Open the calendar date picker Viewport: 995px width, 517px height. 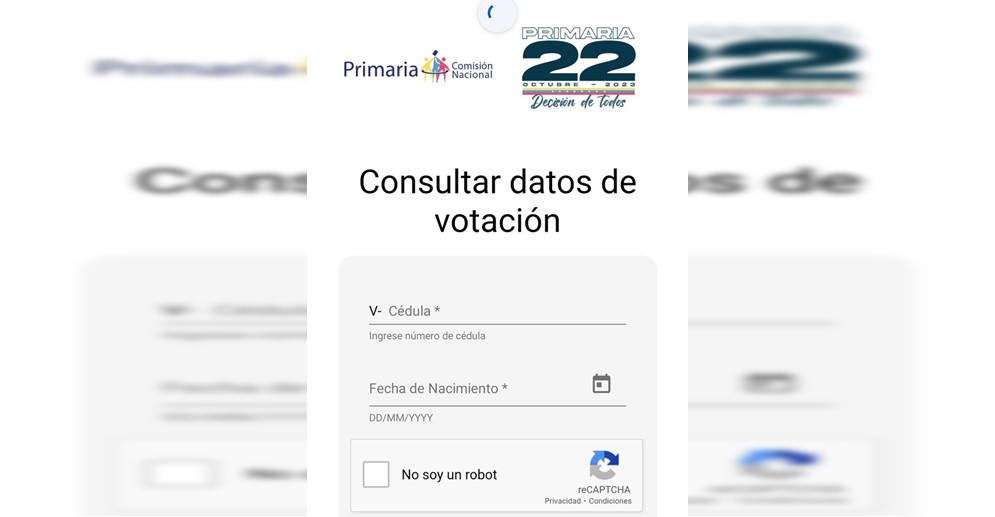click(601, 384)
